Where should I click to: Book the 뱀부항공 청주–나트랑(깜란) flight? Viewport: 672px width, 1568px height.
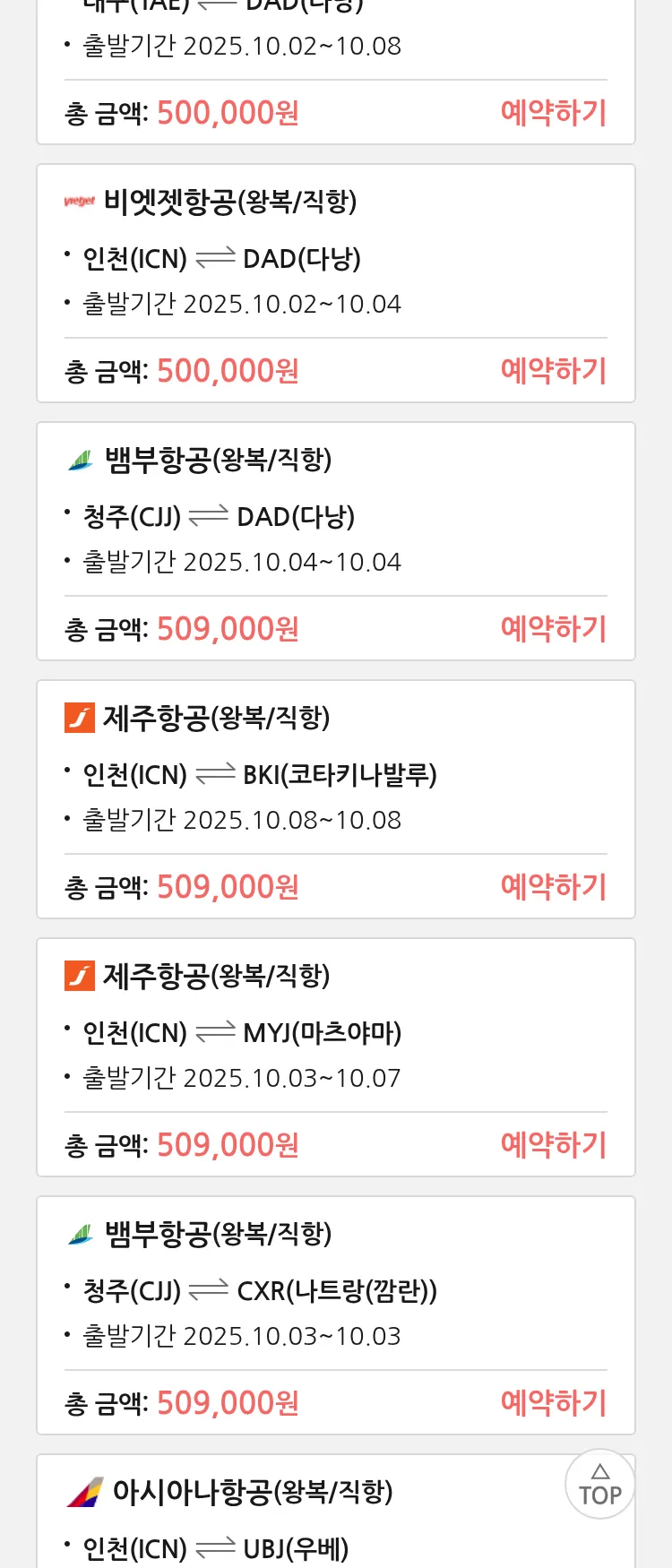(553, 1403)
